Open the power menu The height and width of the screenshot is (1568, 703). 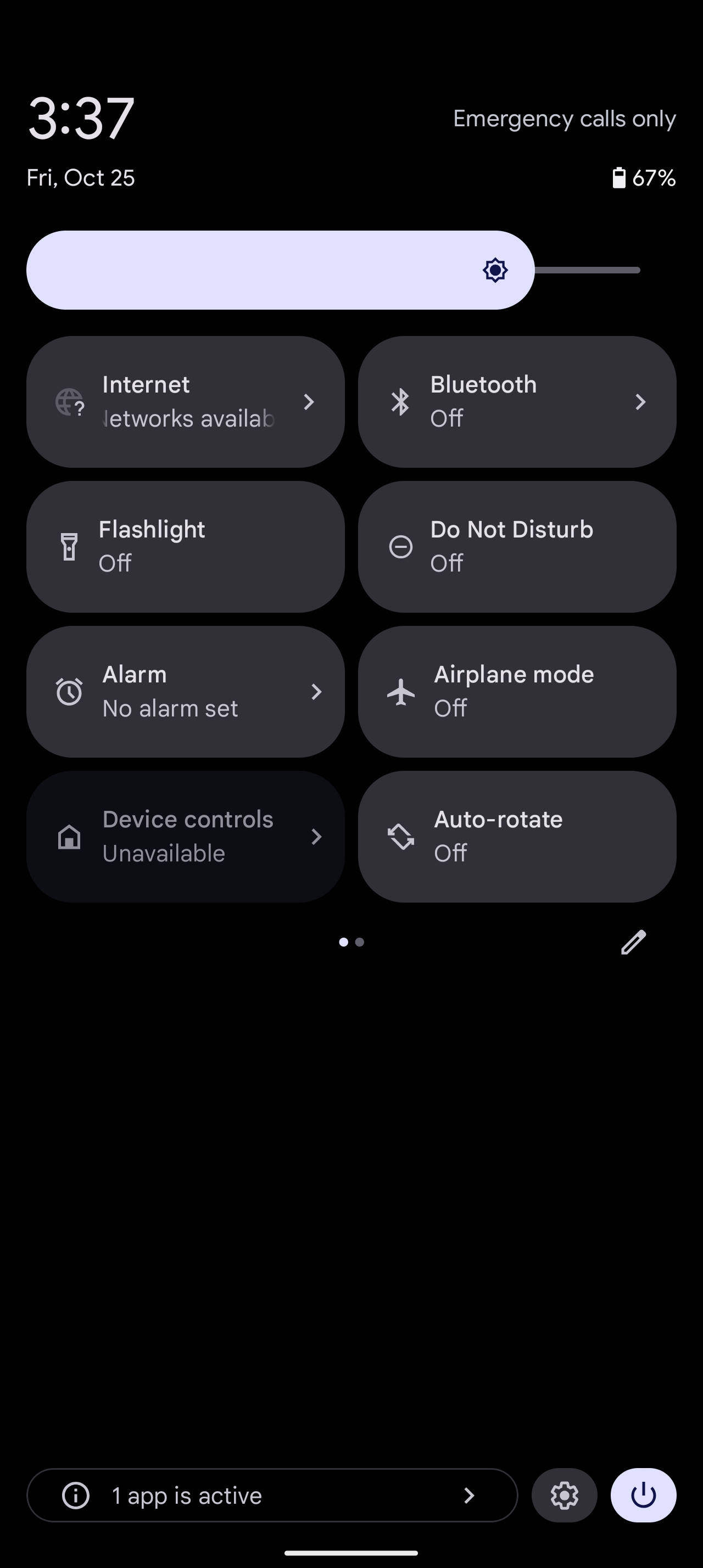643,1495
